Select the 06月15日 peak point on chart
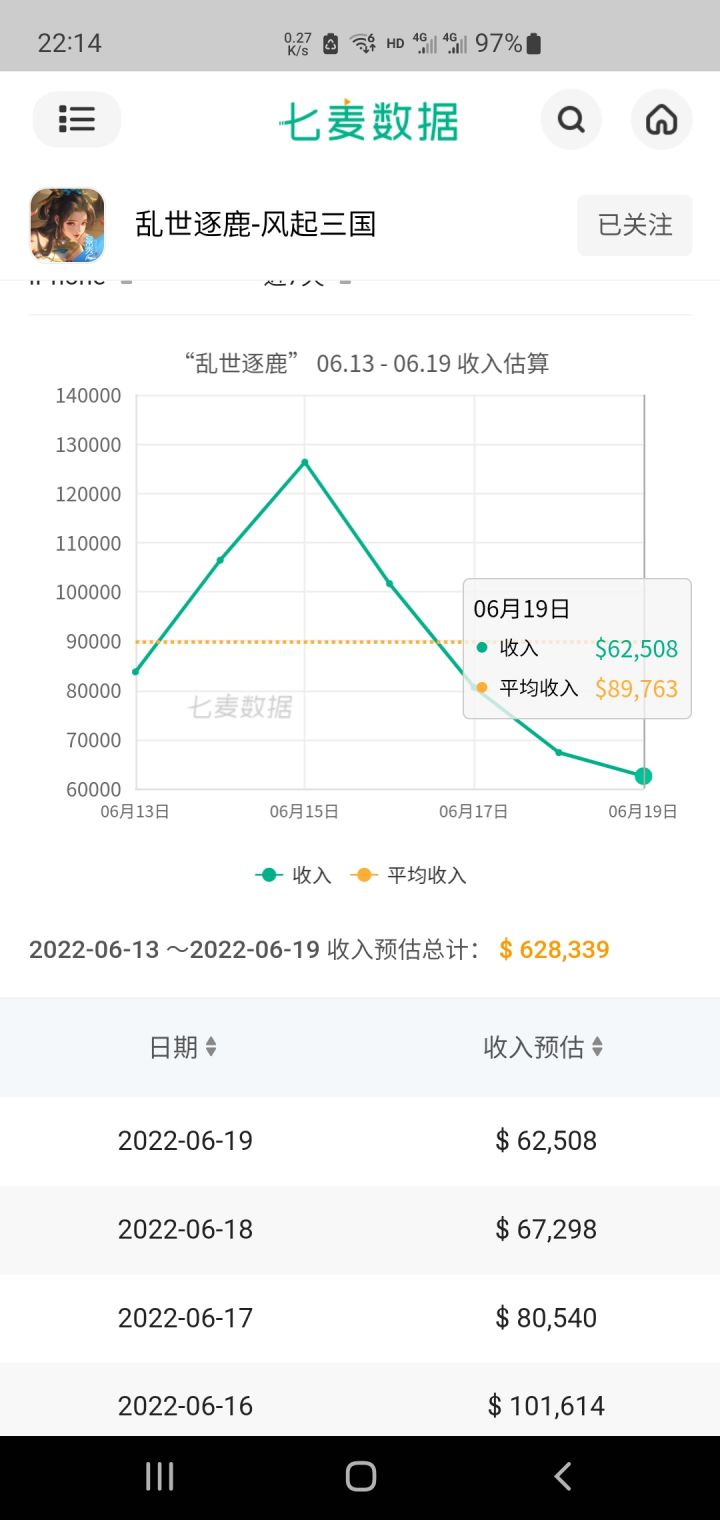This screenshot has height=1520, width=720. (x=305, y=462)
